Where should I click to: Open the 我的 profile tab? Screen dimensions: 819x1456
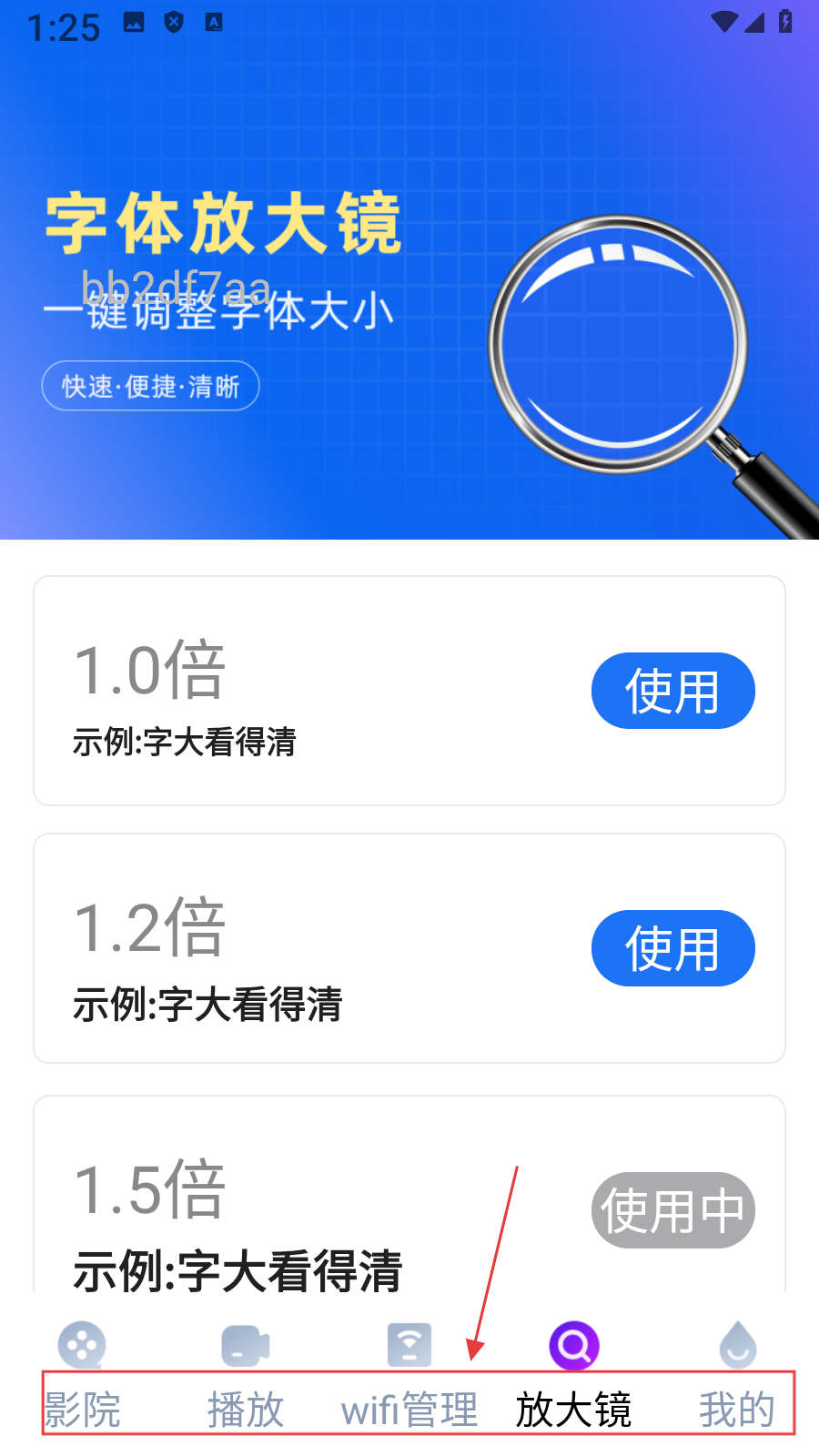tap(737, 1374)
